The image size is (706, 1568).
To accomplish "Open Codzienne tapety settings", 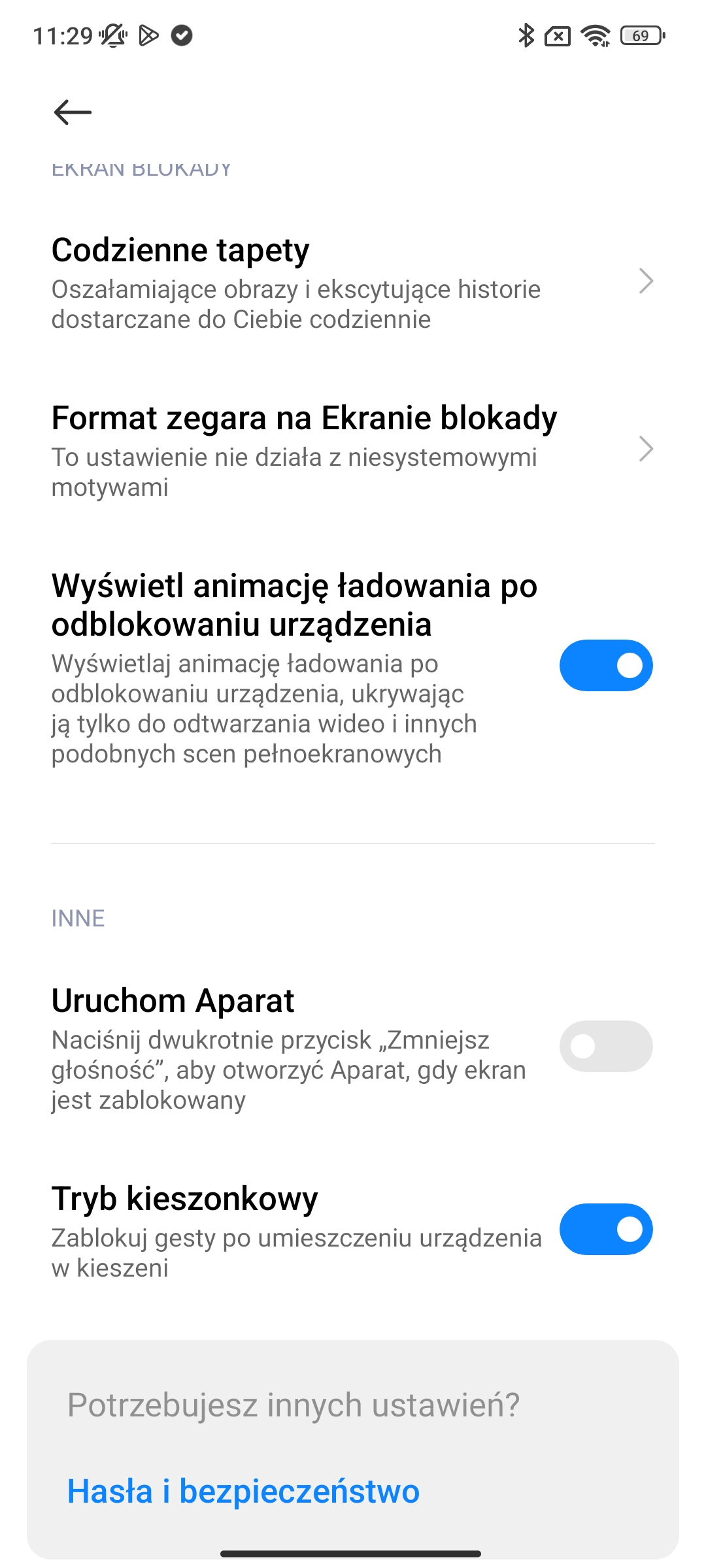I will pyautogui.click(x=353, y=283).
